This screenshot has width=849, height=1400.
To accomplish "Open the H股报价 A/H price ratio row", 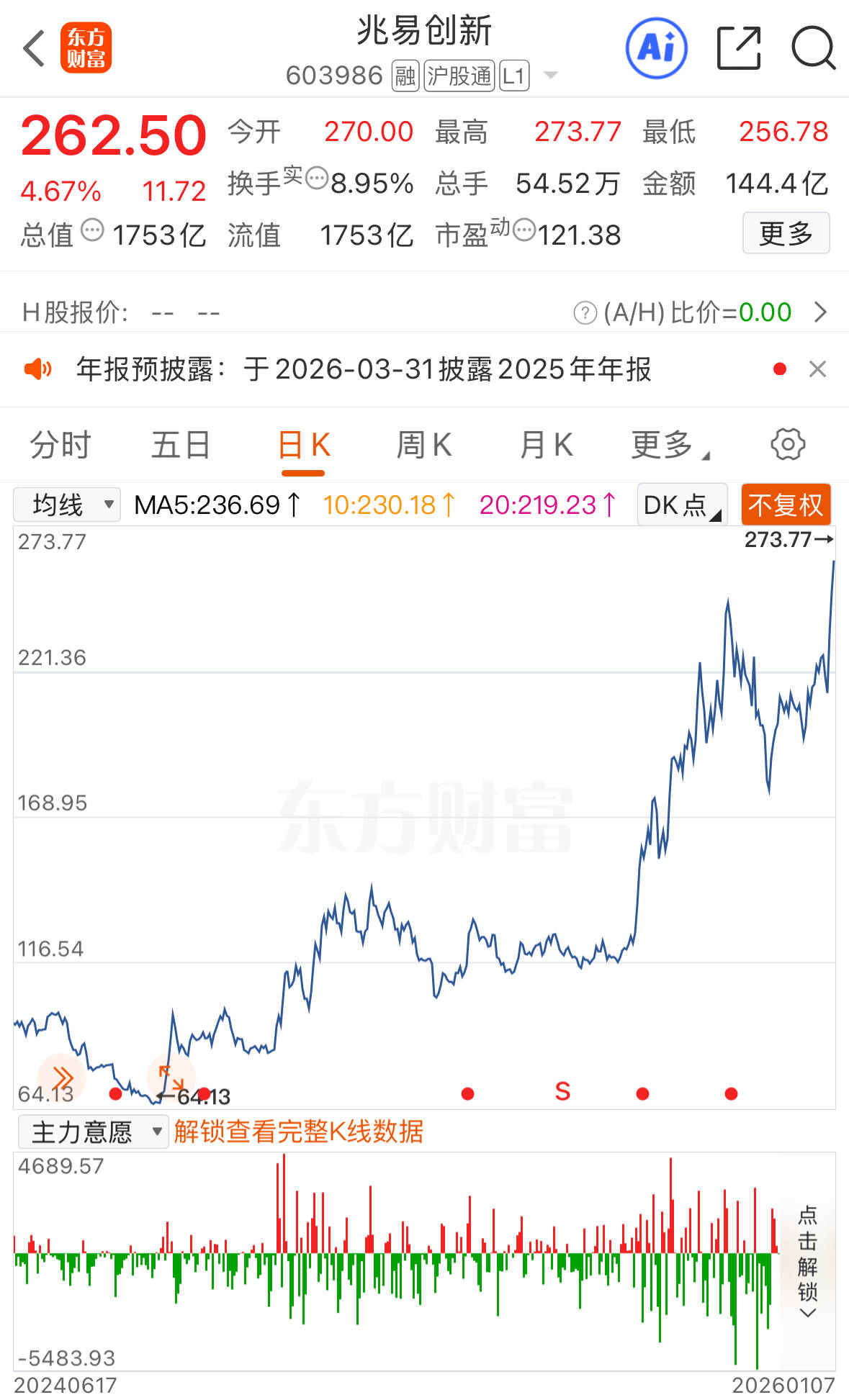I will tap(697, 312).
